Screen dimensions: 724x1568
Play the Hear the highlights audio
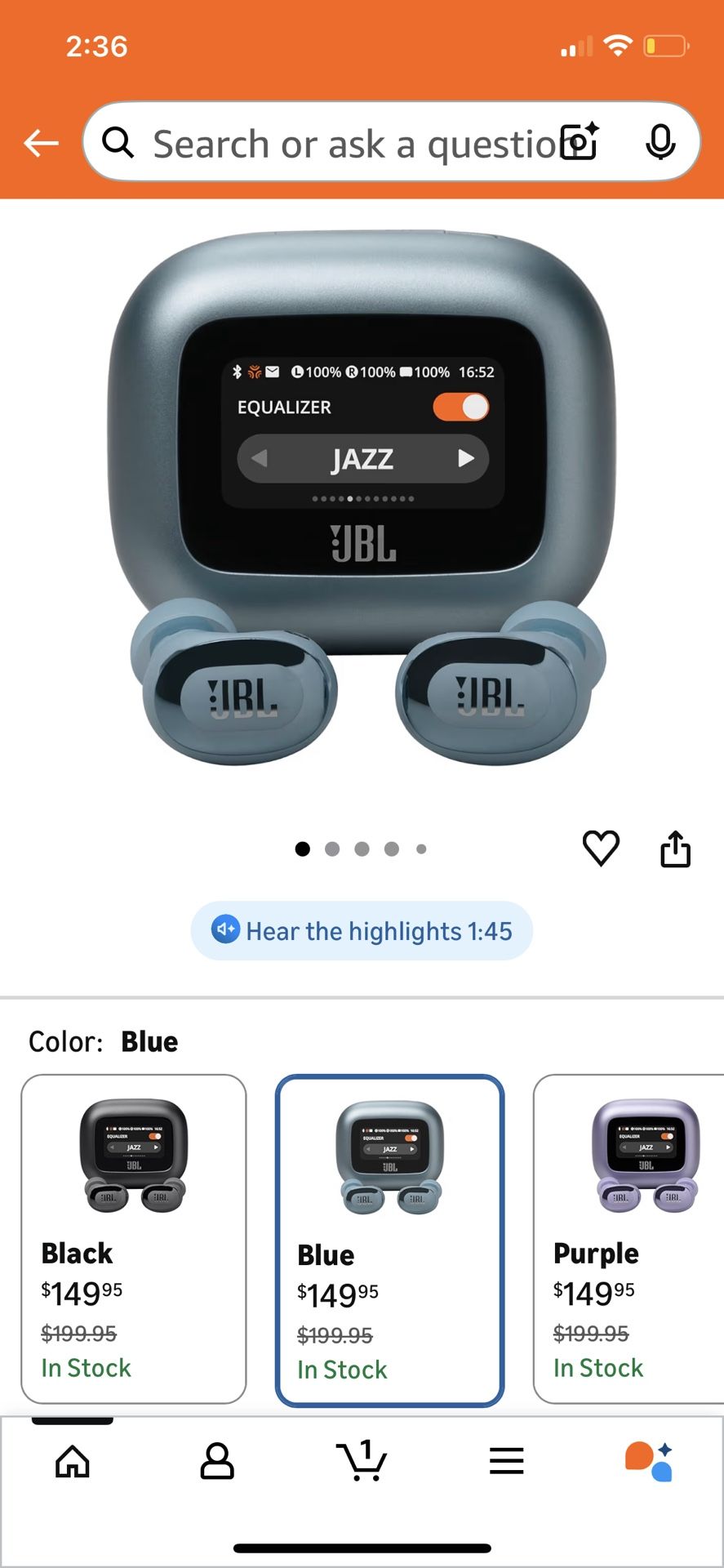pos(362,930)
